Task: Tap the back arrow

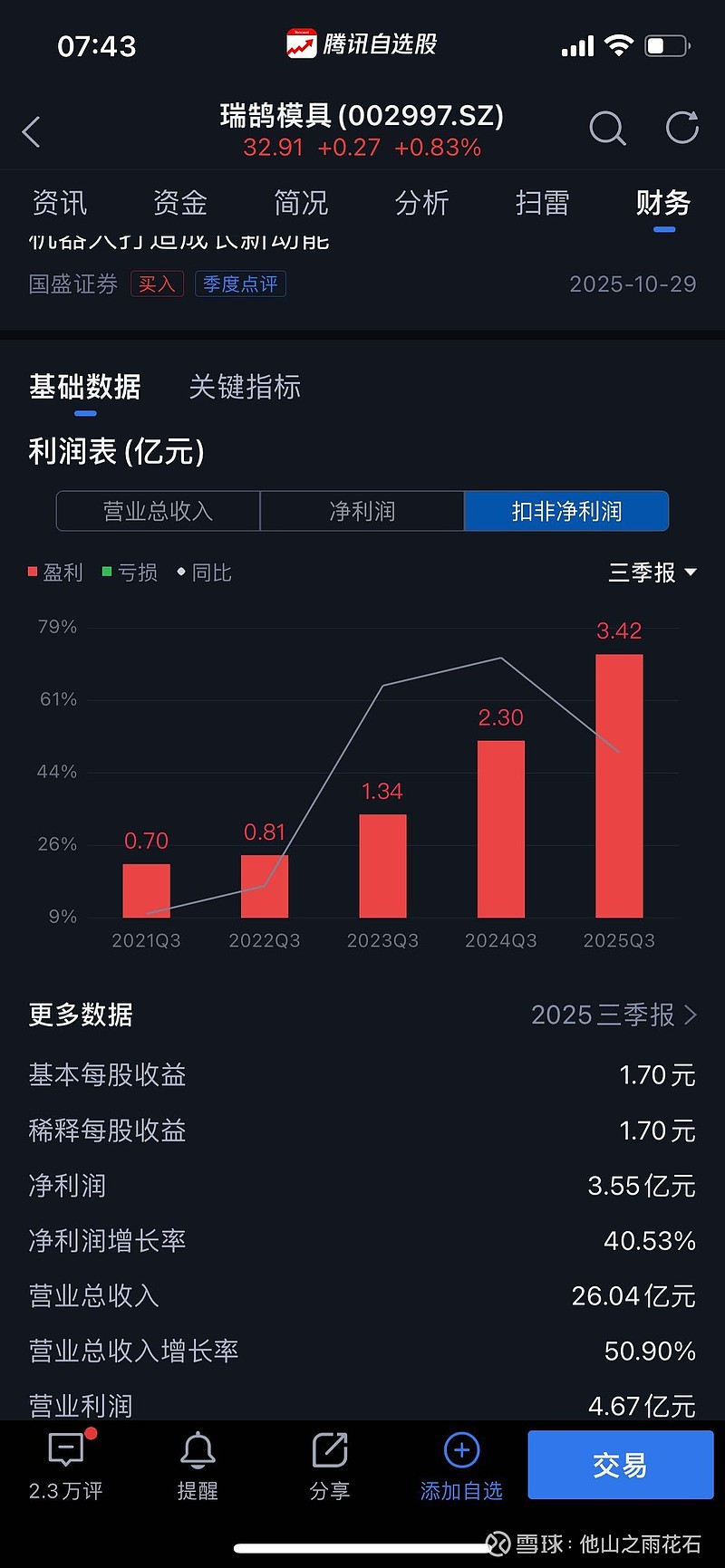Action: tap(31, 131)
